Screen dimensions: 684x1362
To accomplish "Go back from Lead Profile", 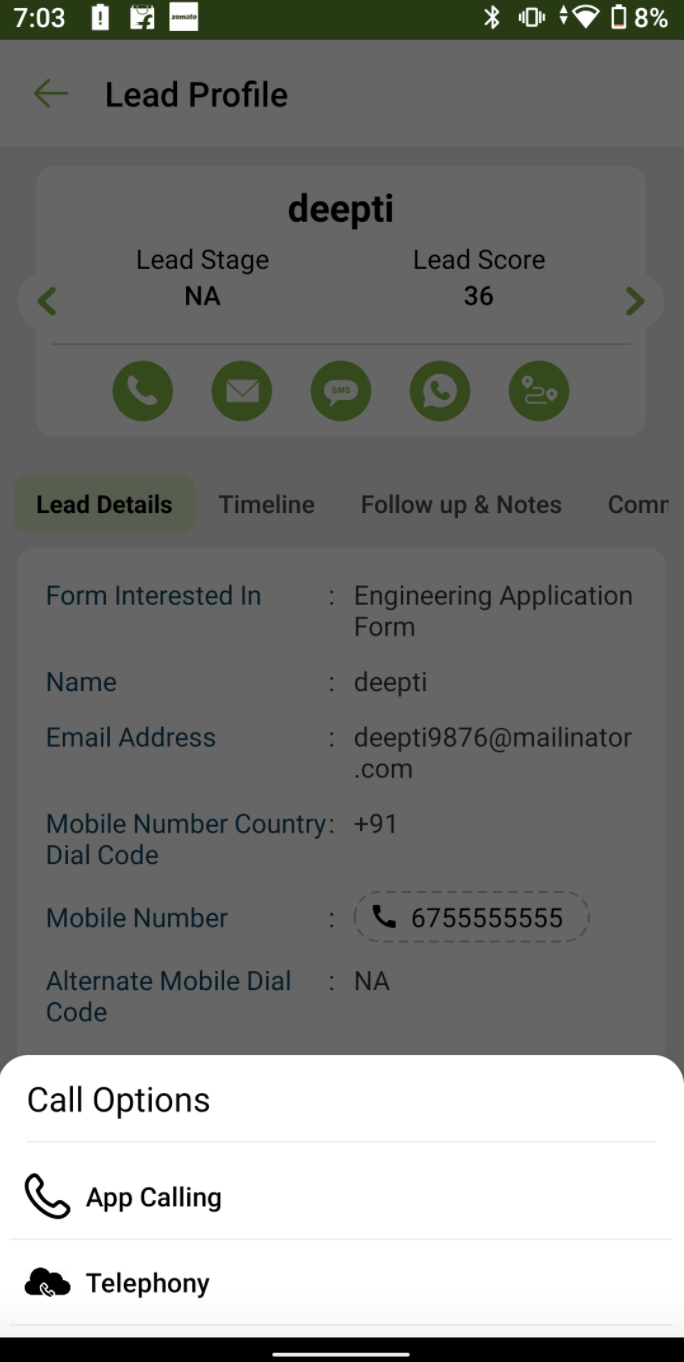I will (x=51, y=94).
